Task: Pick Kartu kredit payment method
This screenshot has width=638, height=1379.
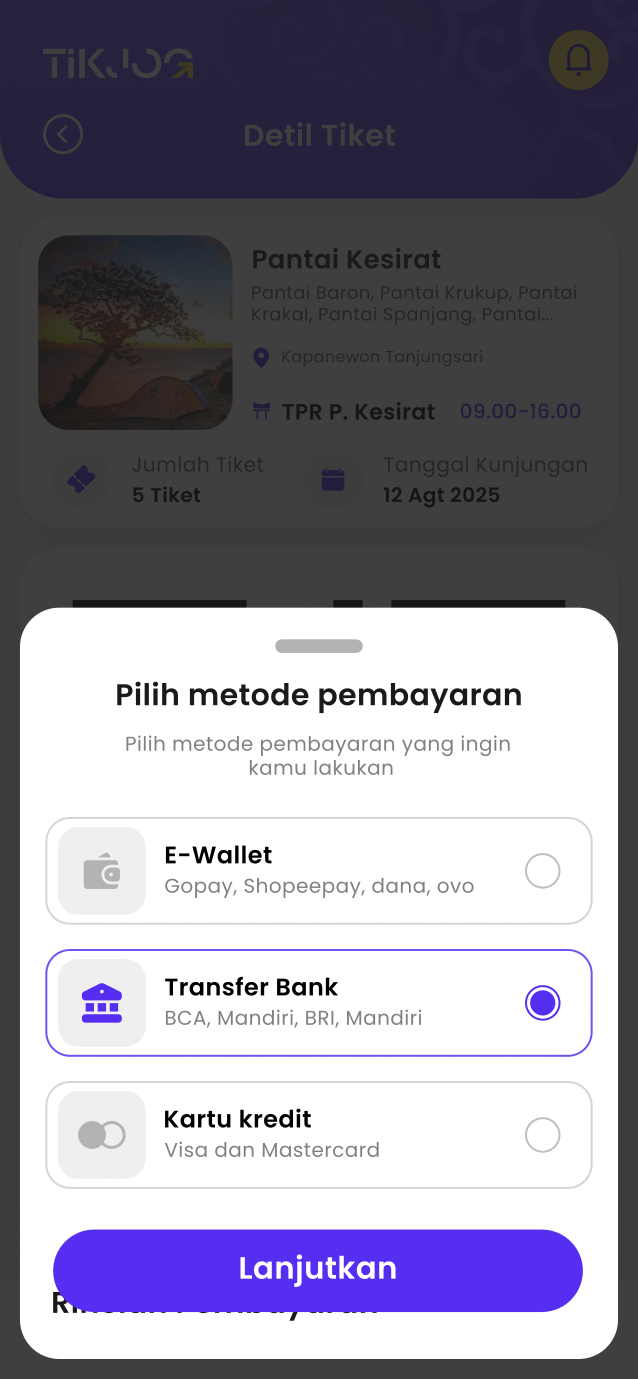Action: click(x=319, y=1135)
